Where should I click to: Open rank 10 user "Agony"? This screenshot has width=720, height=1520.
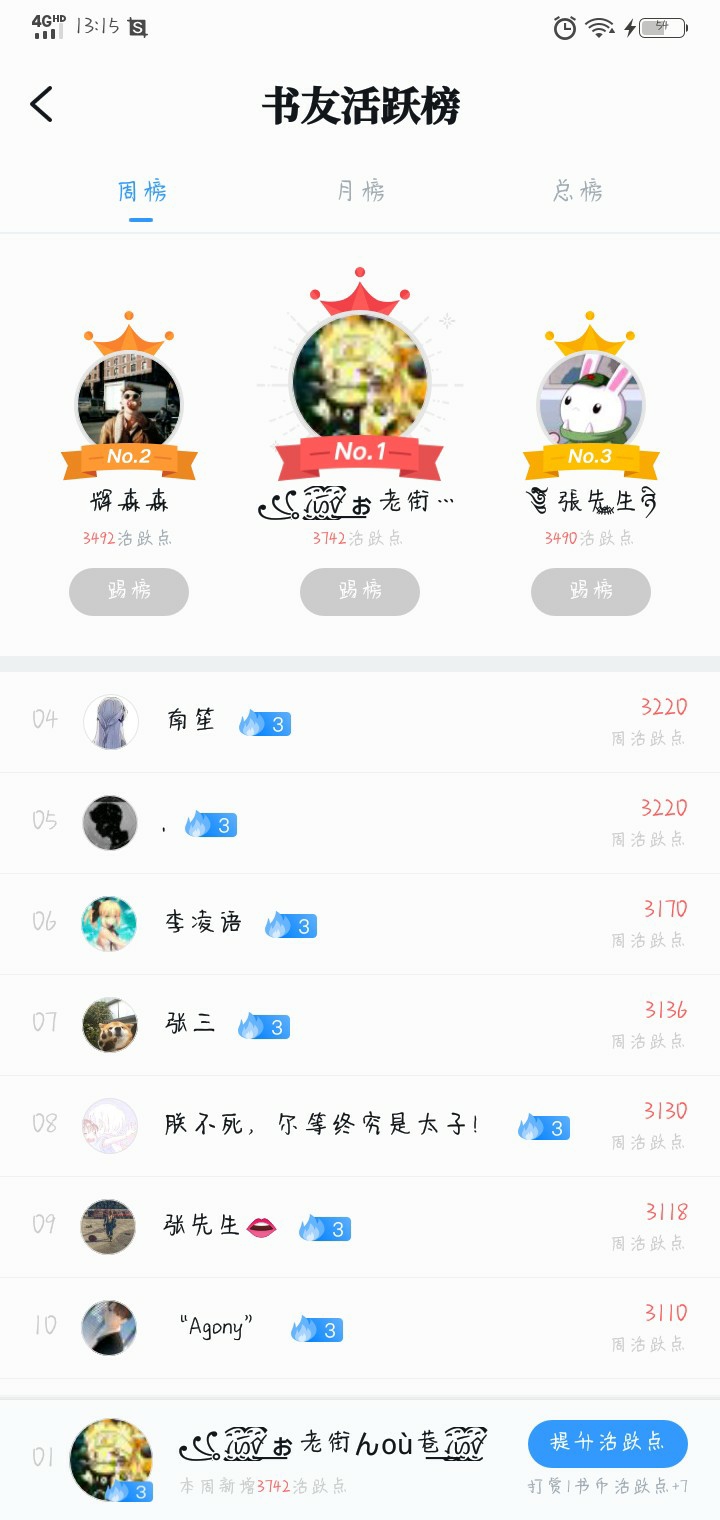coord(360,1328)
